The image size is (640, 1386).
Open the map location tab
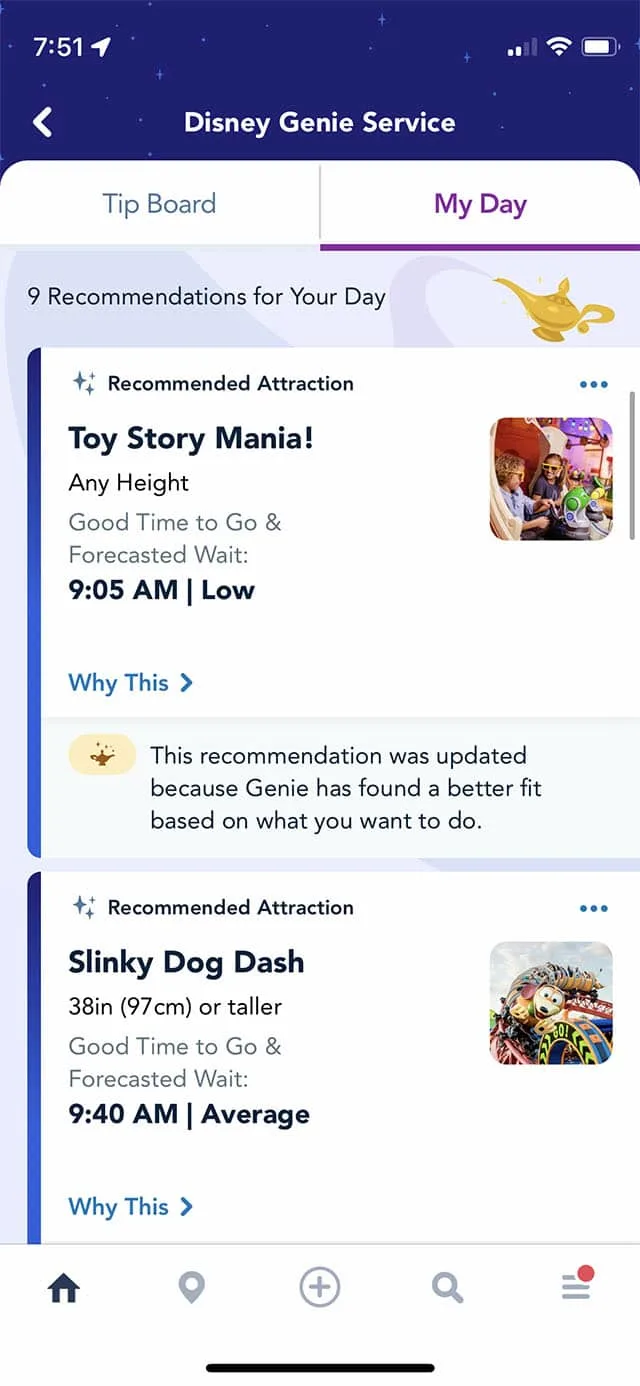(x=192, y=1288)
